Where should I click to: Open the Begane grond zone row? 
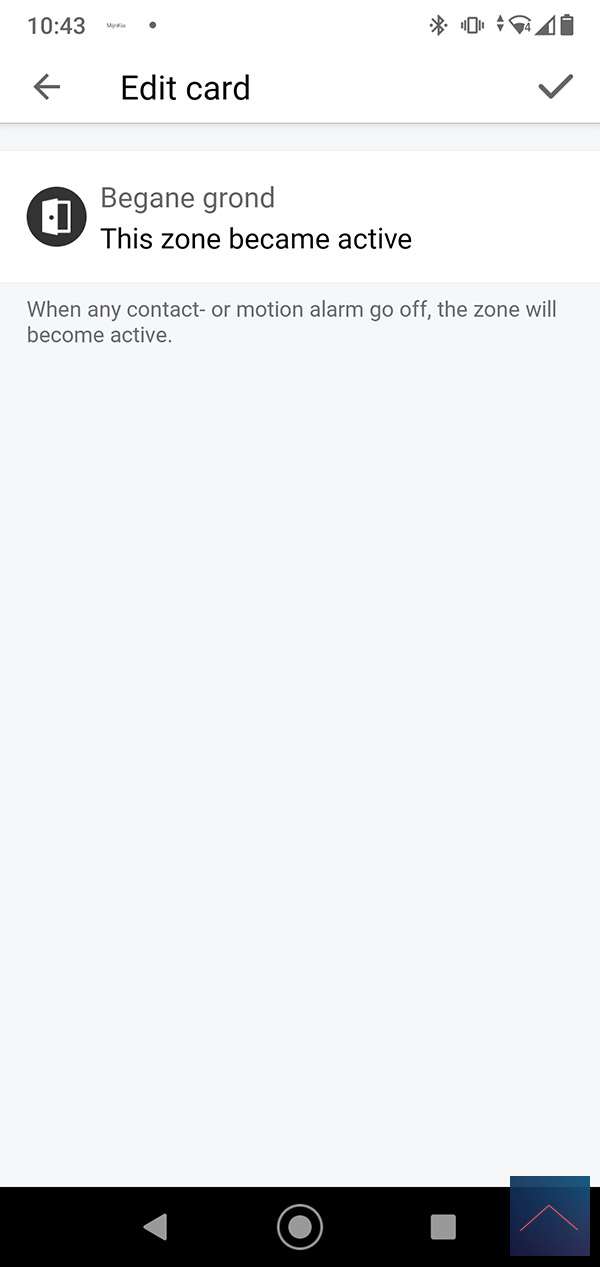(x=300, y=217)
